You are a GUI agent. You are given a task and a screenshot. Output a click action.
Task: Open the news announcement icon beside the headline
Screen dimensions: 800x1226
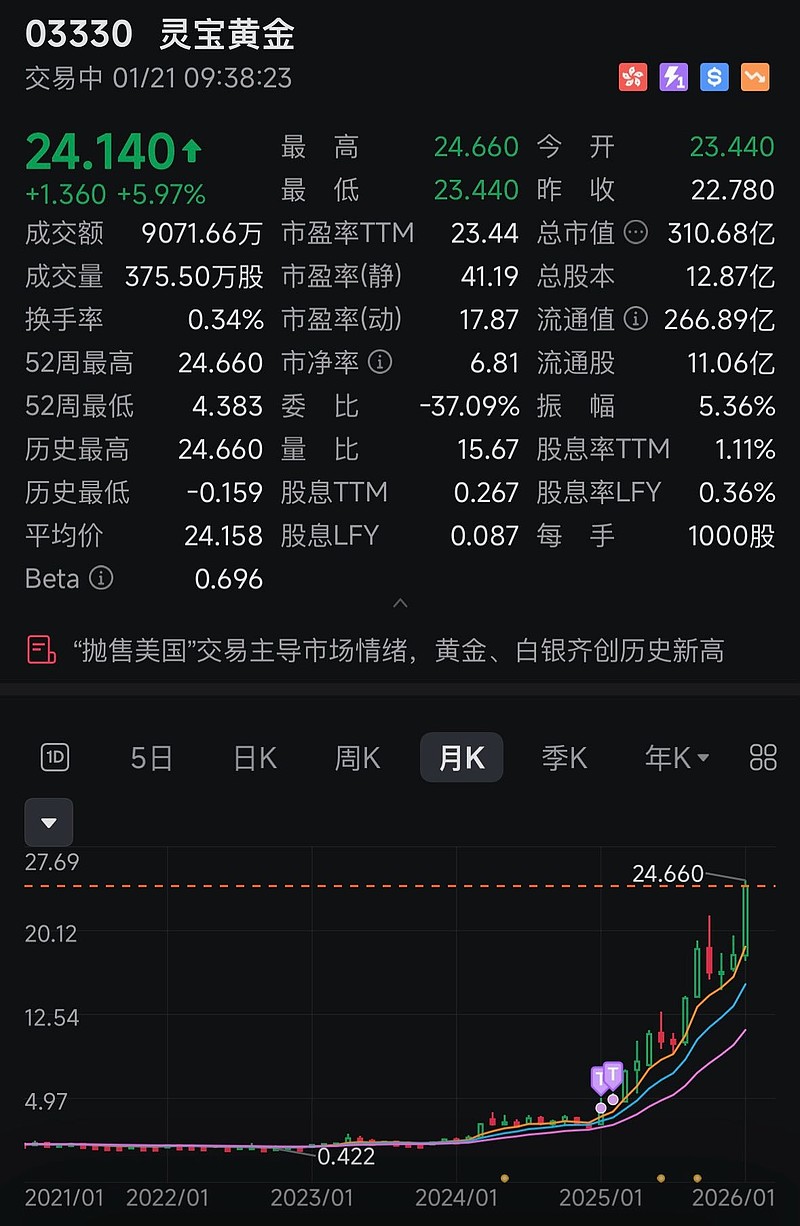coord(41,651)
